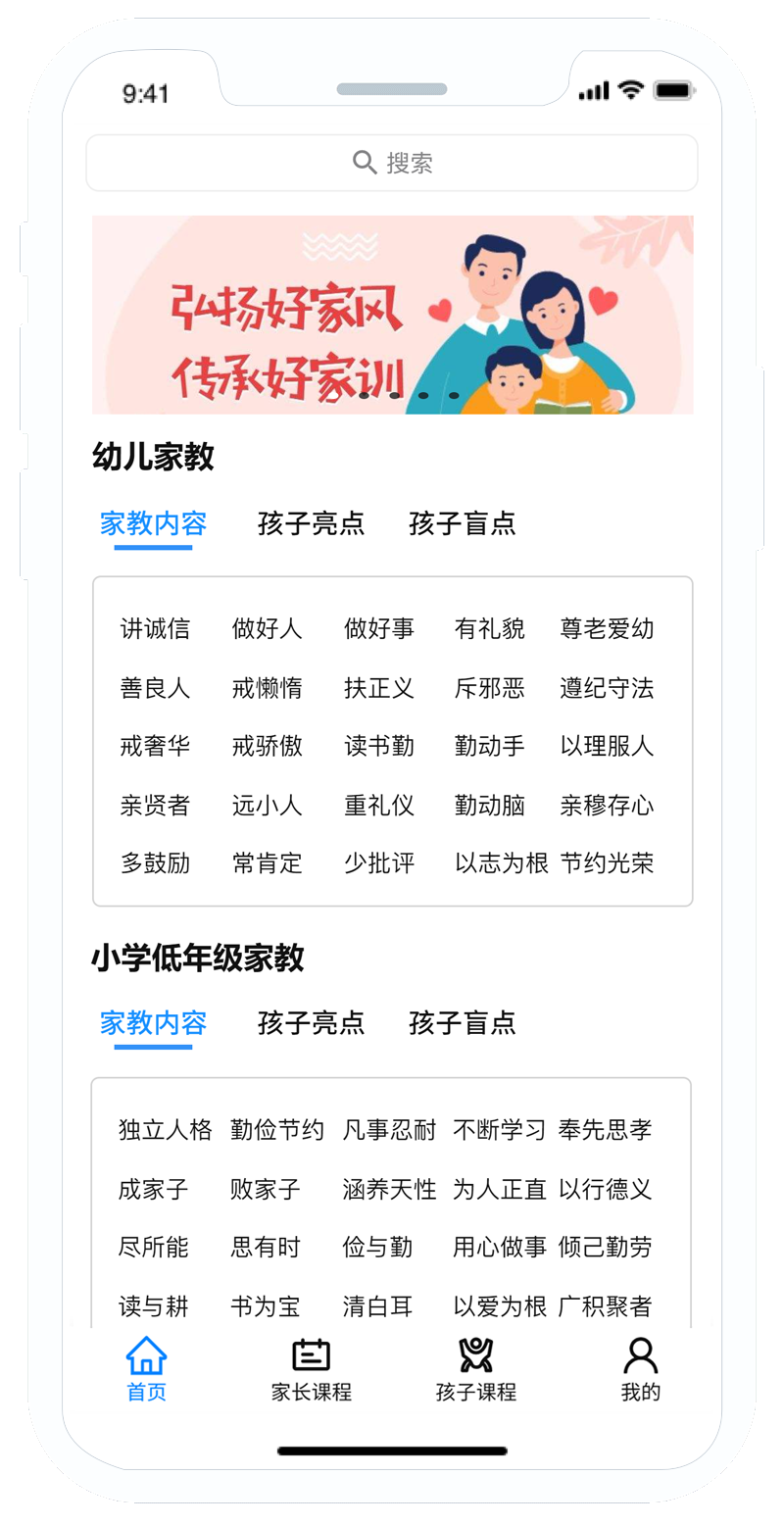Open the 讲诚信 topic
The height and width of the screenshot is (1525, 784).
155,629
